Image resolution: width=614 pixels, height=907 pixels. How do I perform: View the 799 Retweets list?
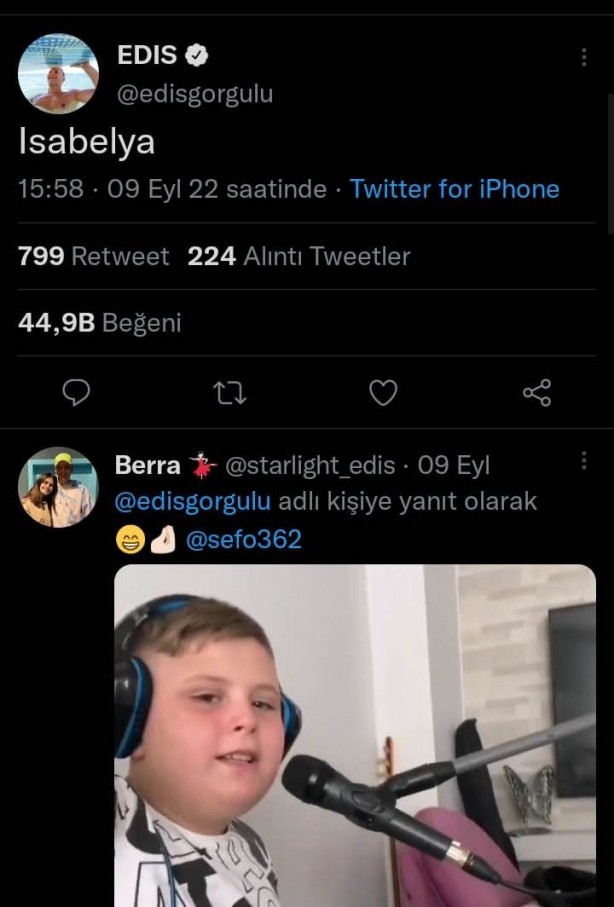(94, 257)
